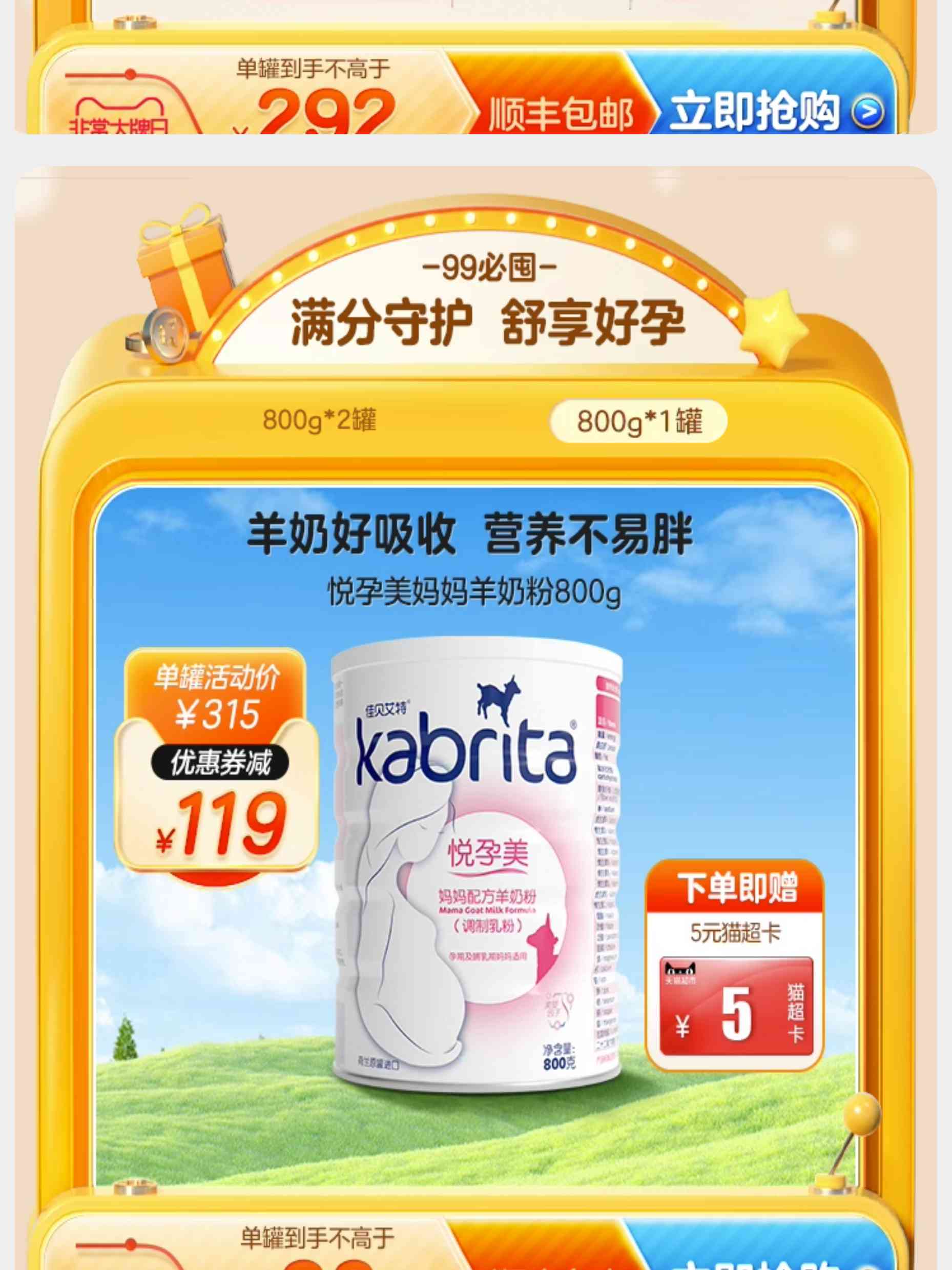
Task: Switch to the 800g*2罐 tab
Action: (320, 420)
